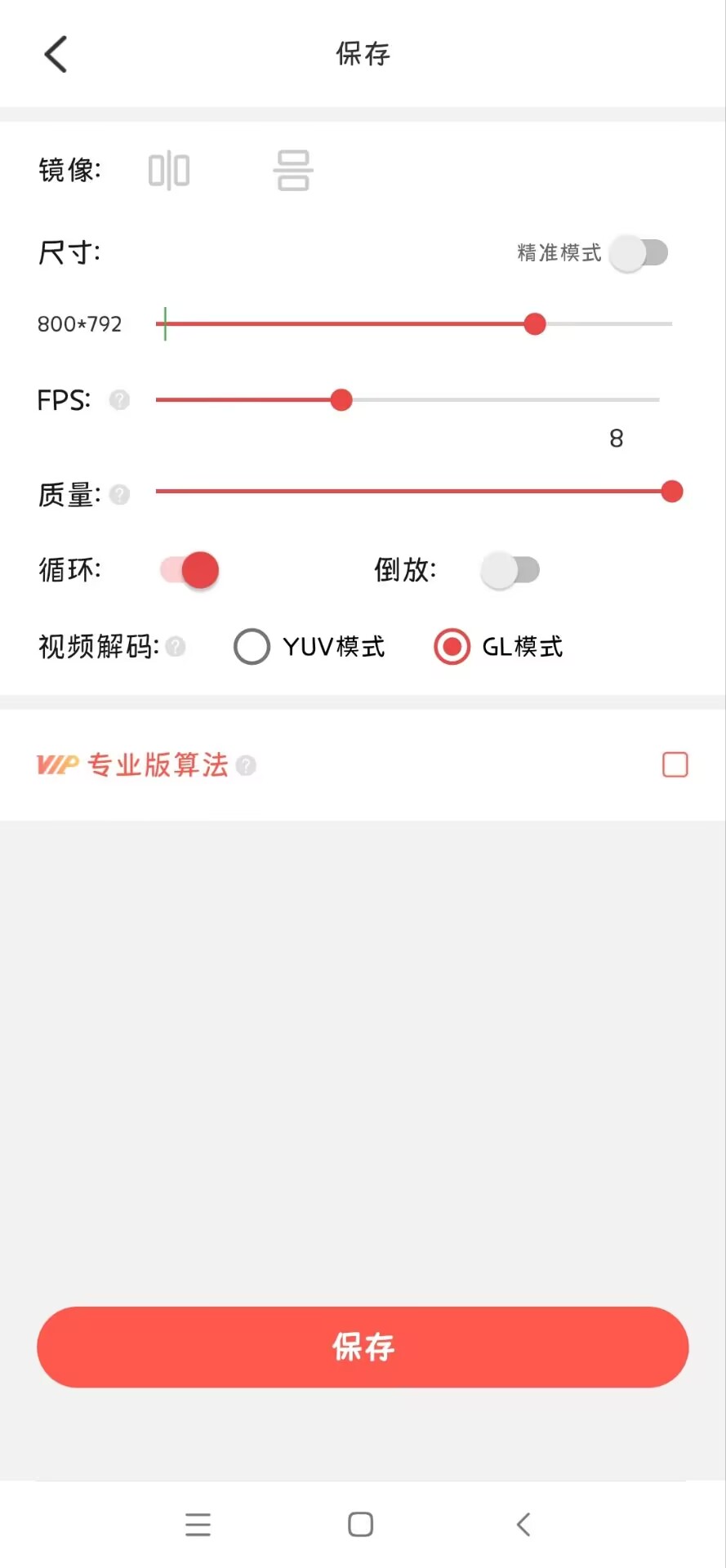Open recent apps from navigation bar

[x=198, y=1525]
